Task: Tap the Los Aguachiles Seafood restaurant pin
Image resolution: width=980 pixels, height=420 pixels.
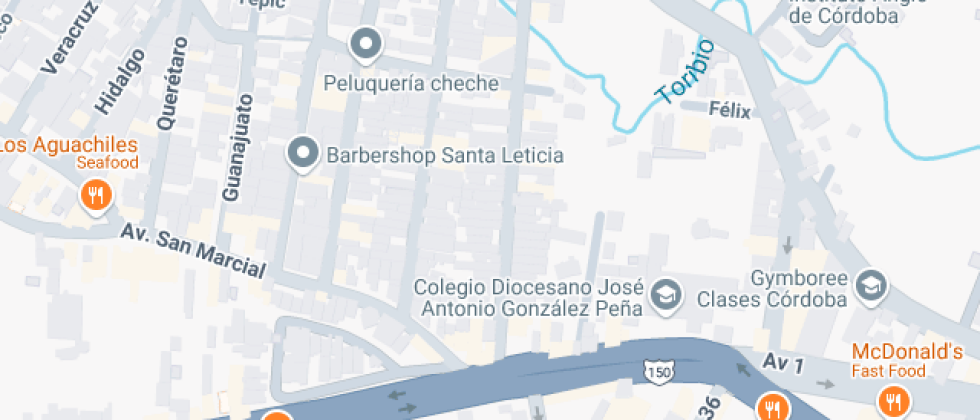Action: pyautogui.click(x=96, y=196)
